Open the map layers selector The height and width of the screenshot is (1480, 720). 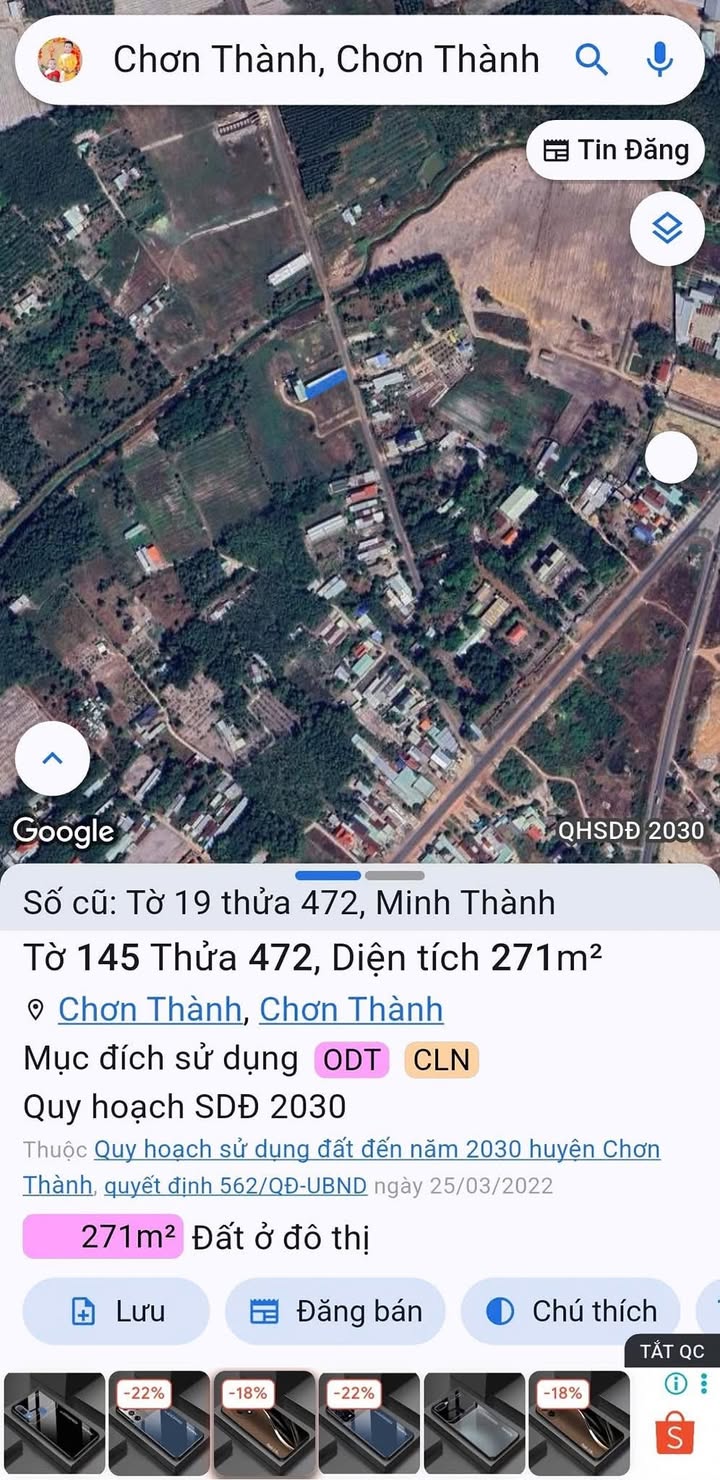point(667,229)
